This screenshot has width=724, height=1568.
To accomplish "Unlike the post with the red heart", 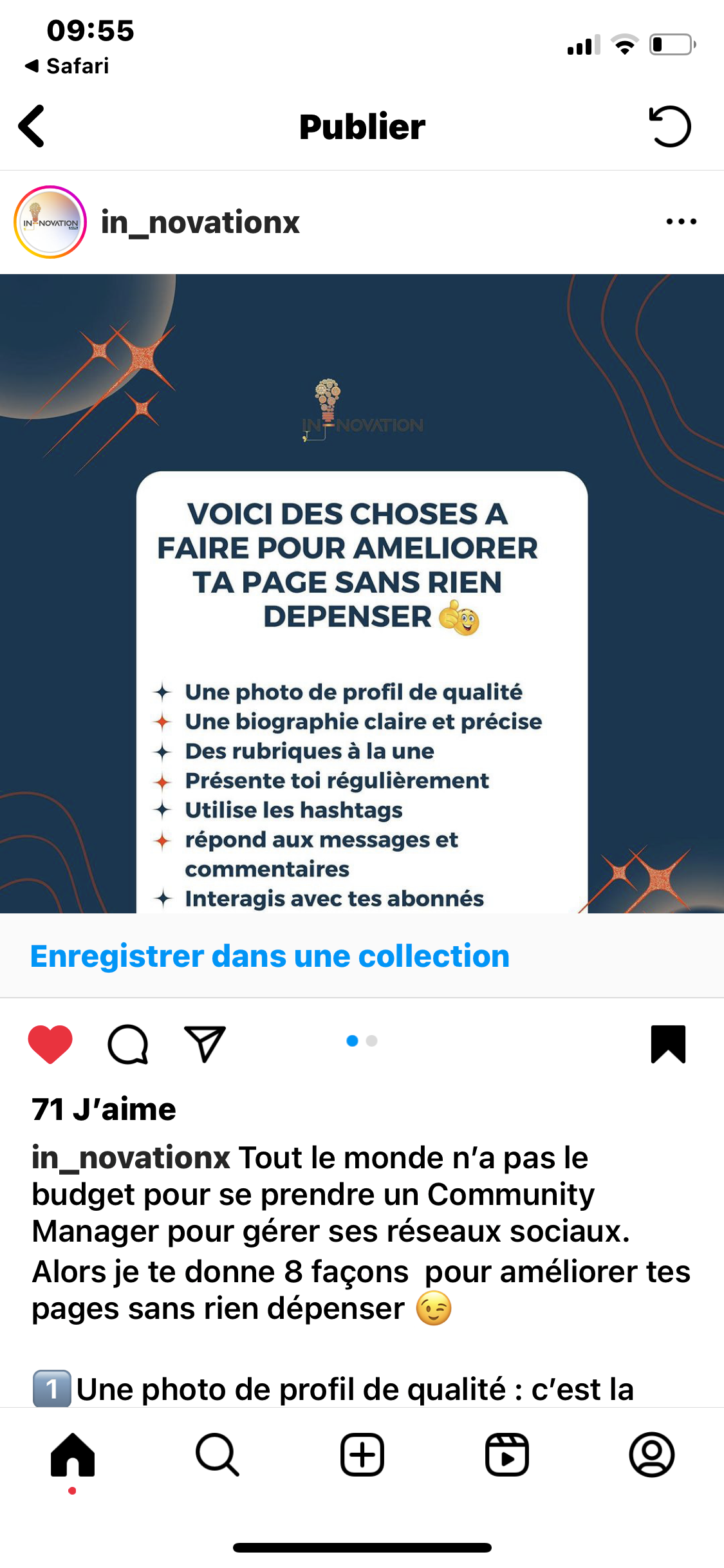I will [x=50, y=1043].
